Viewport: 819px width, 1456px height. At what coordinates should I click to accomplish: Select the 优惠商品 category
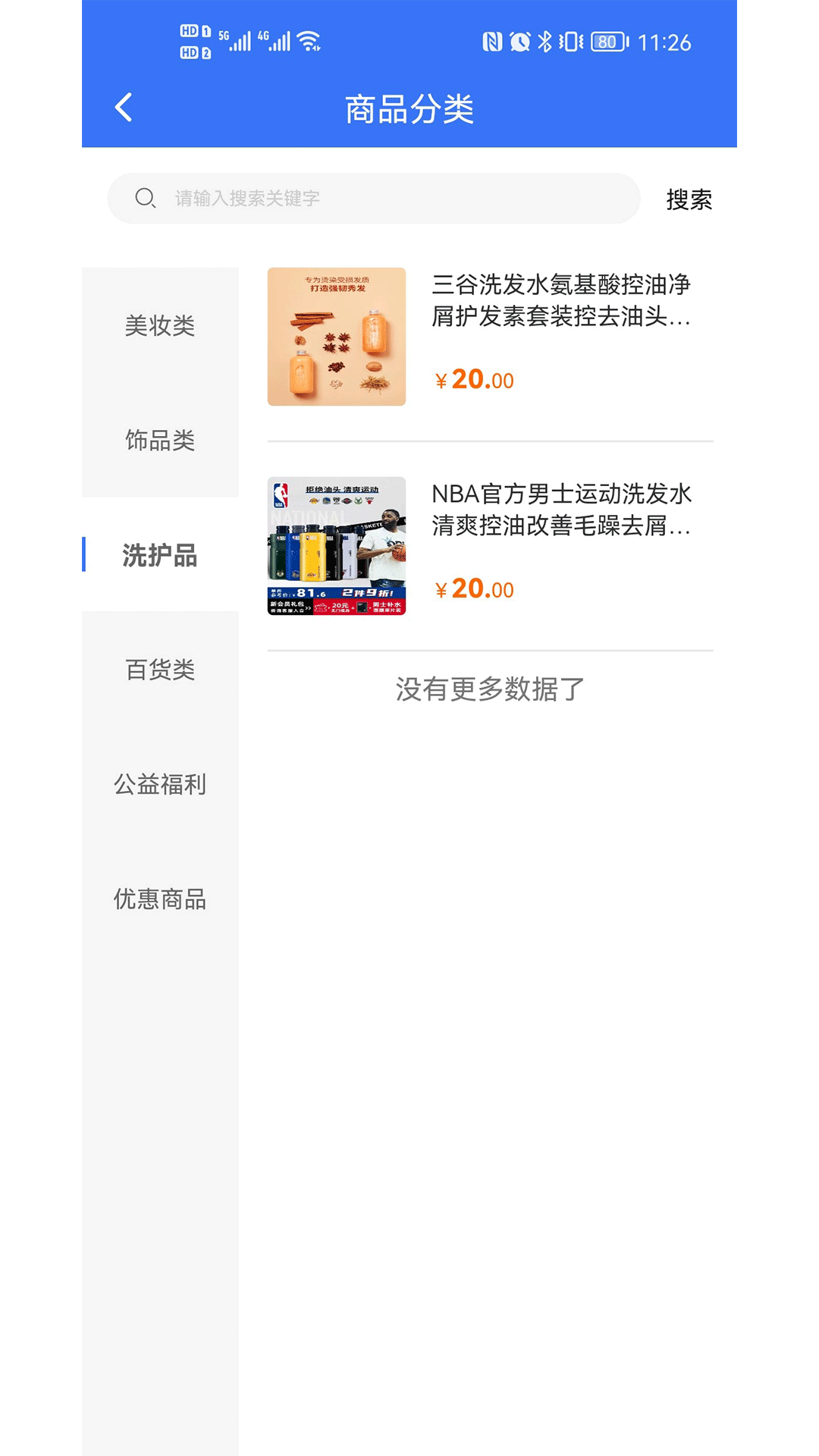(161, 900)
